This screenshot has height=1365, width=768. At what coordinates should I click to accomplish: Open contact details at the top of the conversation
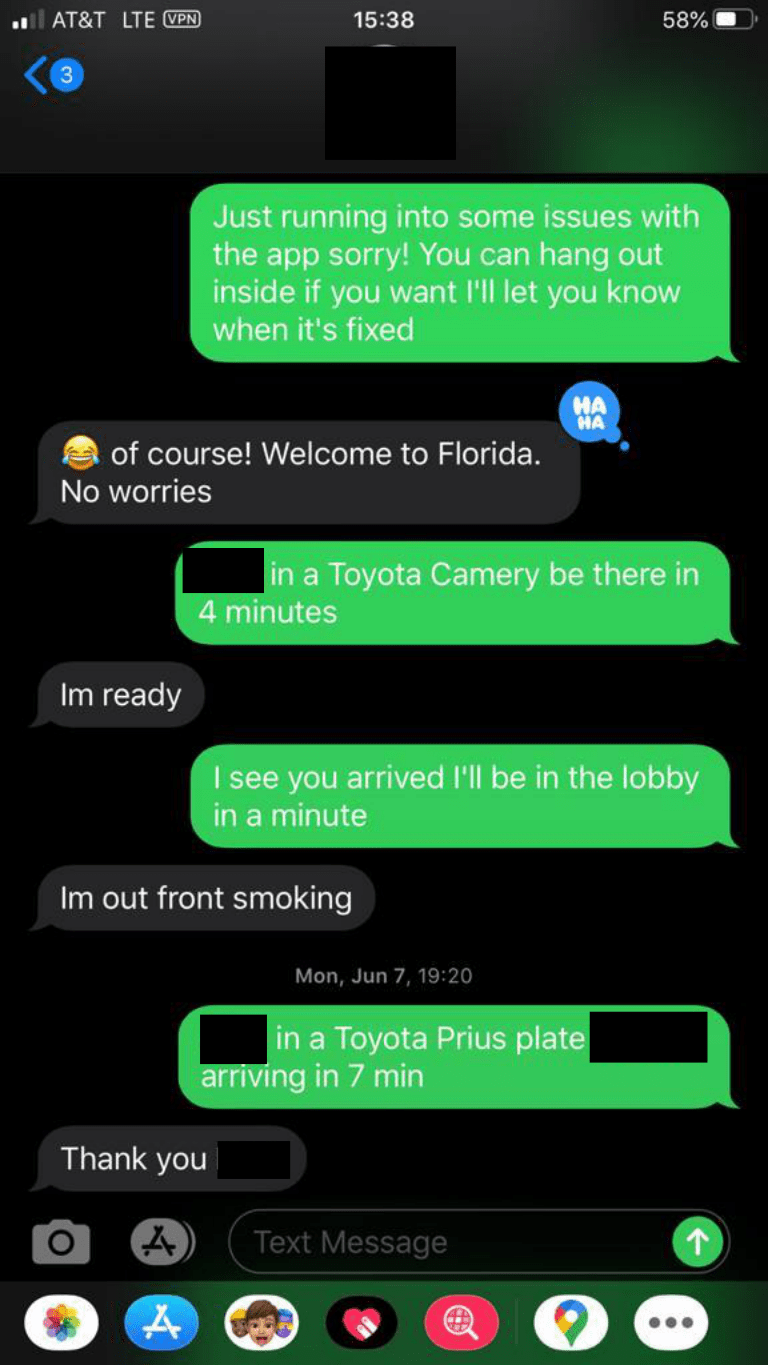(390, 102)
